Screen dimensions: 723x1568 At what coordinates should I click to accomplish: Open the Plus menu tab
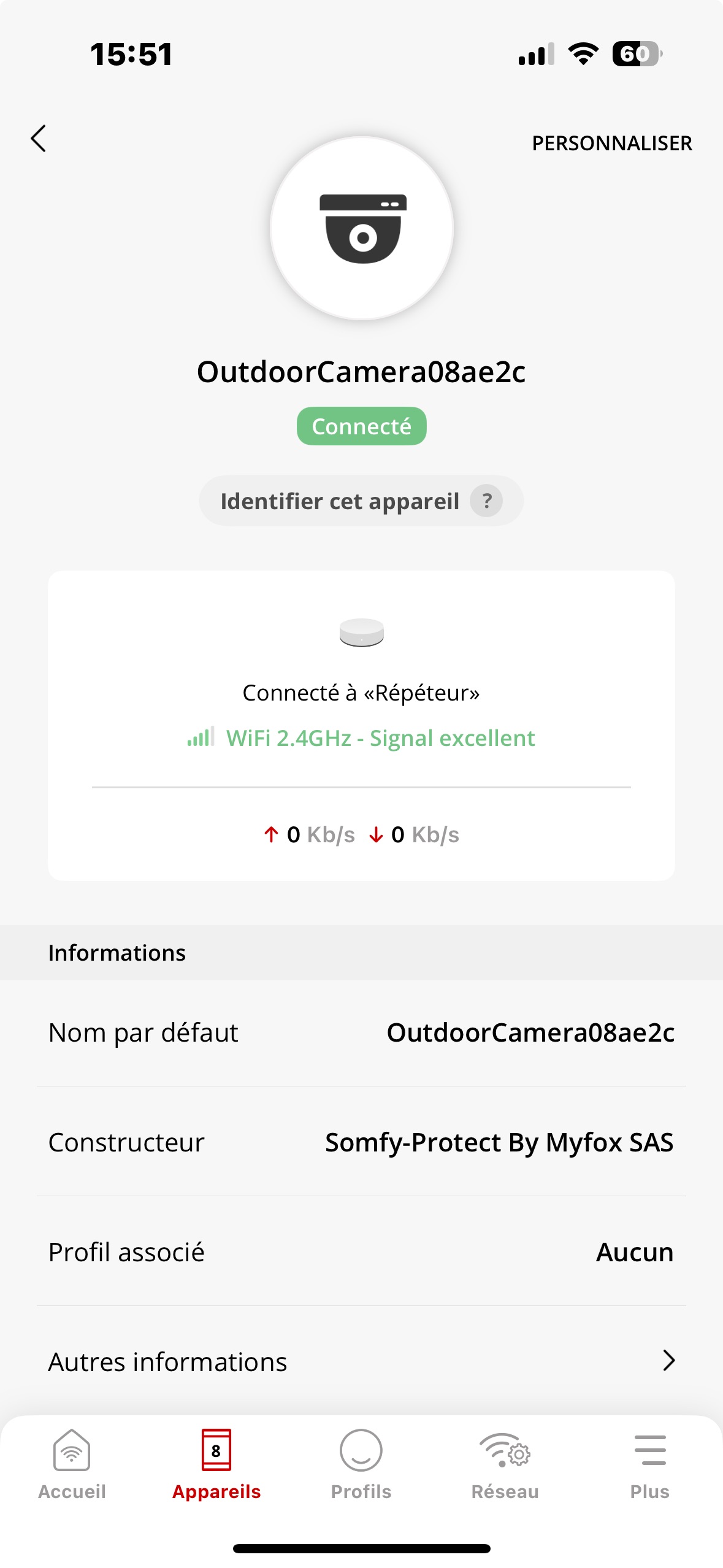coord(649,1464)
